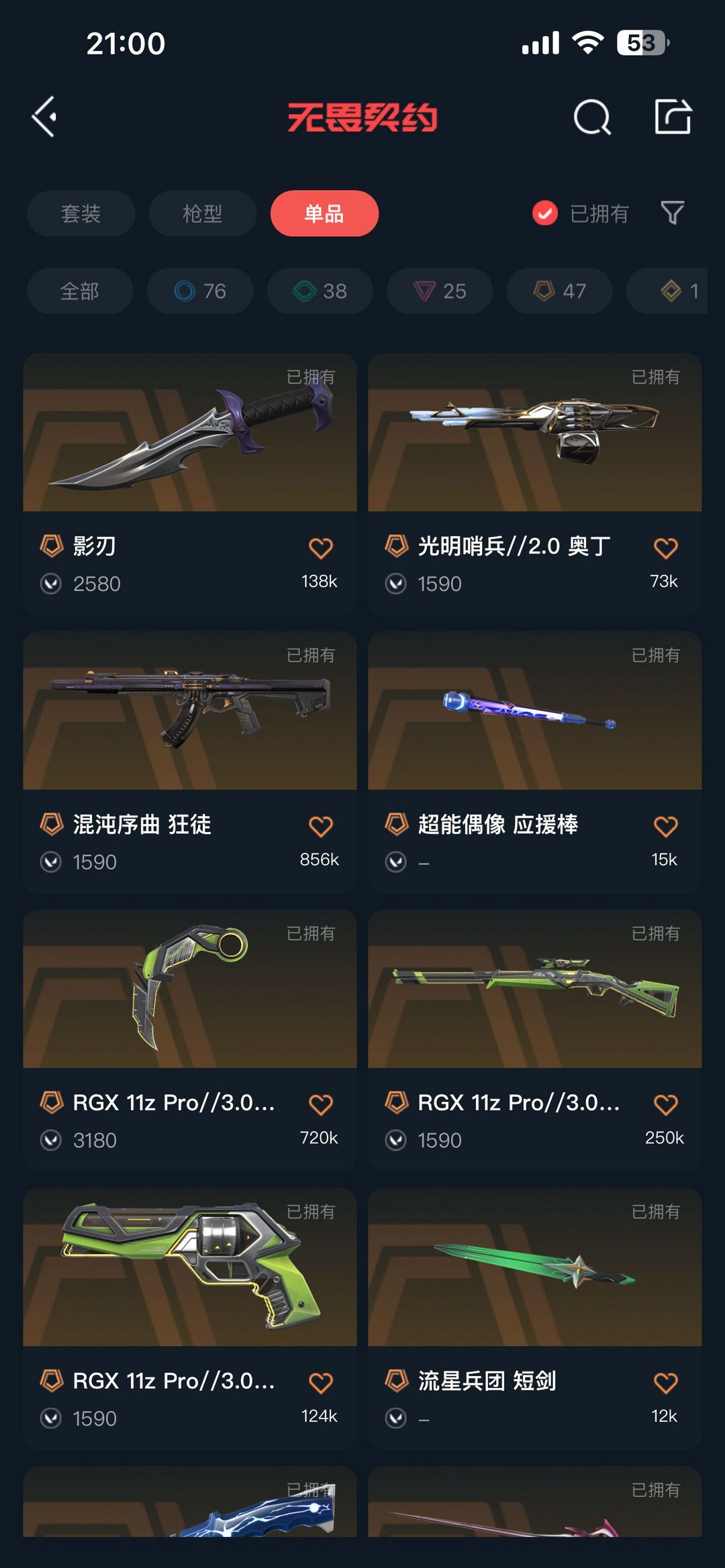This screenshot has width=725, height=1568.
Task: Select the 全部 chip
Action: click(x=80, y=291)
